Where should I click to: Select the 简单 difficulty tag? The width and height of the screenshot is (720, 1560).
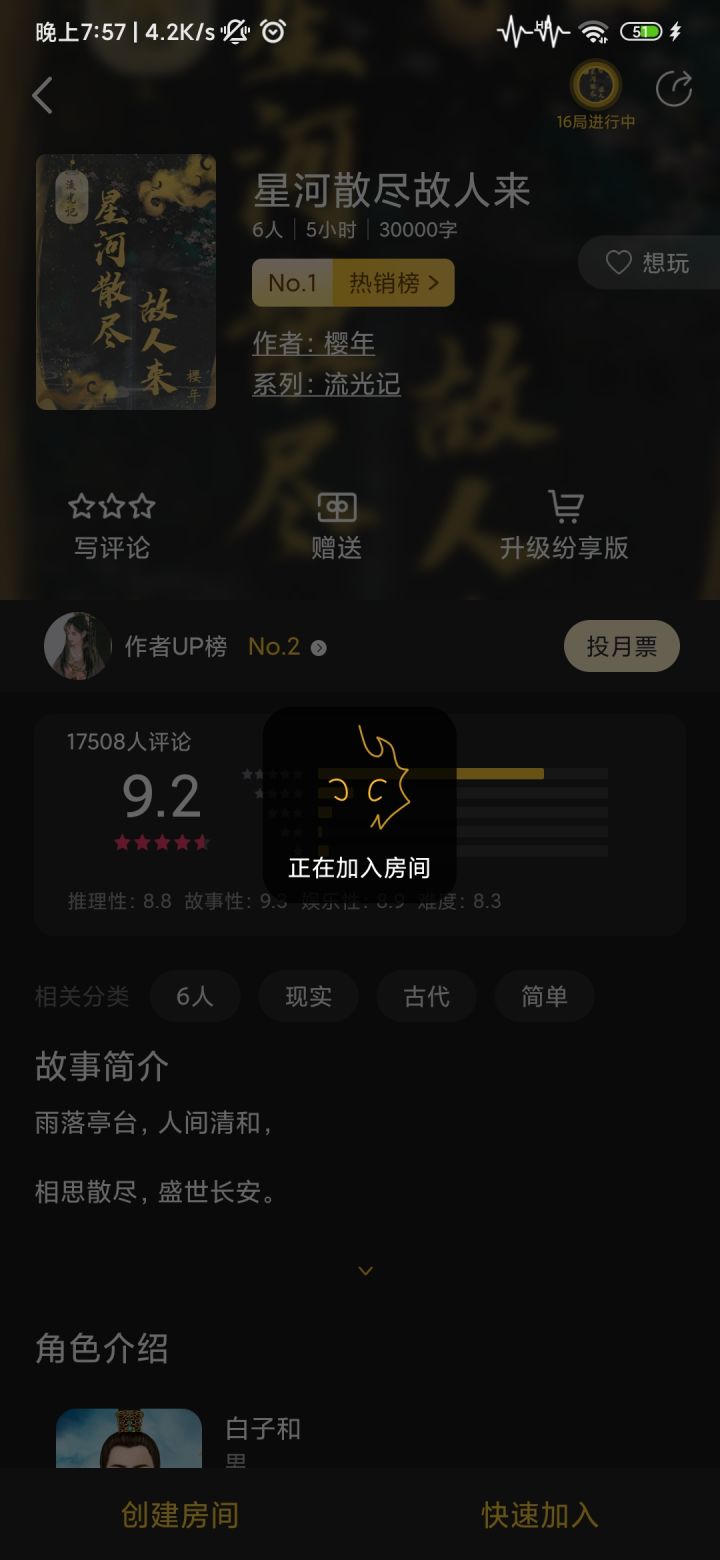(x=544, y=996)
